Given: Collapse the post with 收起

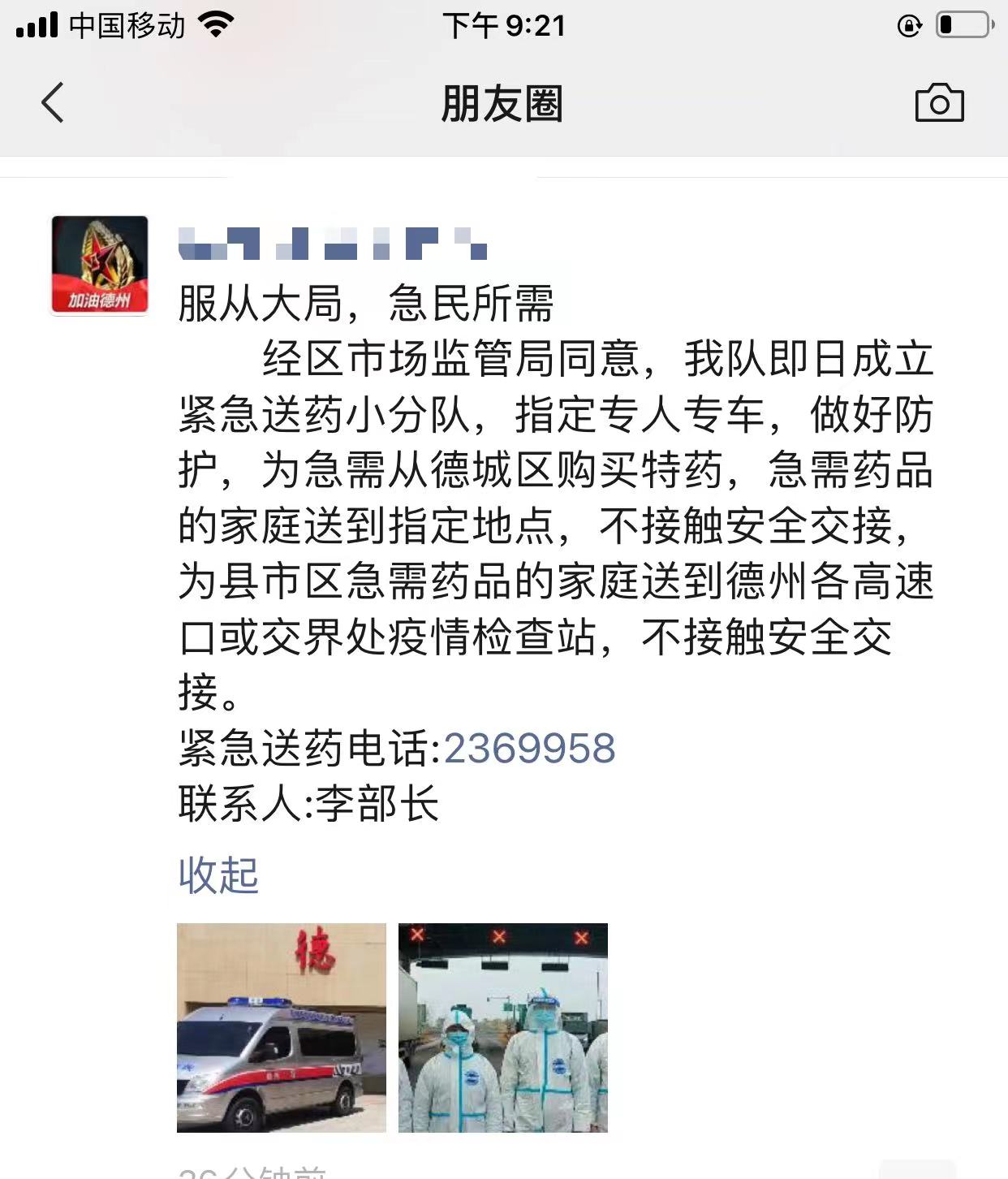Looking at the screenshot, I should coord(218,875).
